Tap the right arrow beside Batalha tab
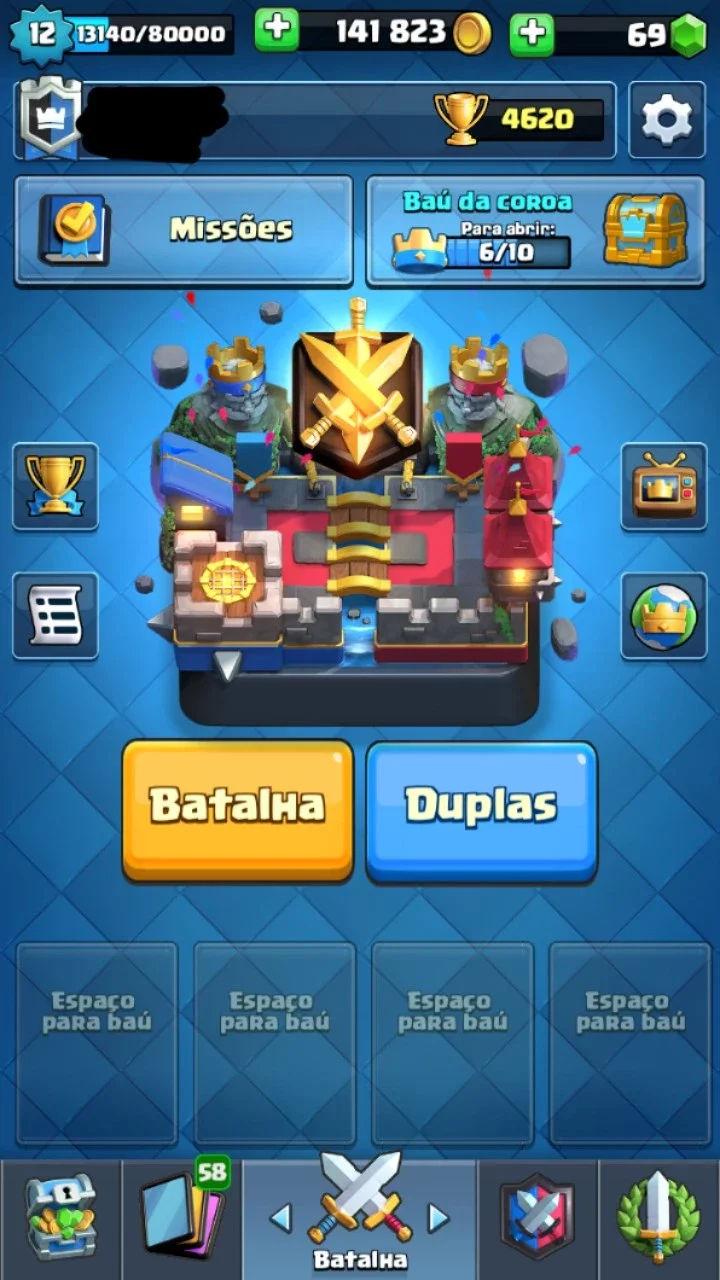This screenshot has width=720, height=1280. click(438, 1217)
